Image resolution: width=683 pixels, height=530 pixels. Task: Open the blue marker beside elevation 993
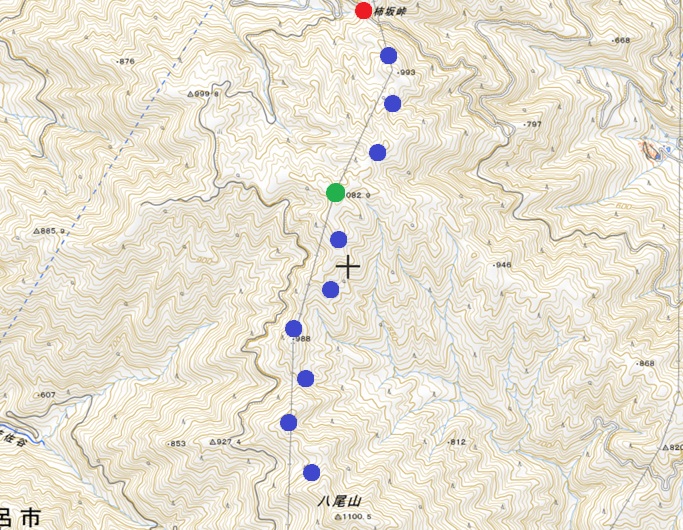389,56
